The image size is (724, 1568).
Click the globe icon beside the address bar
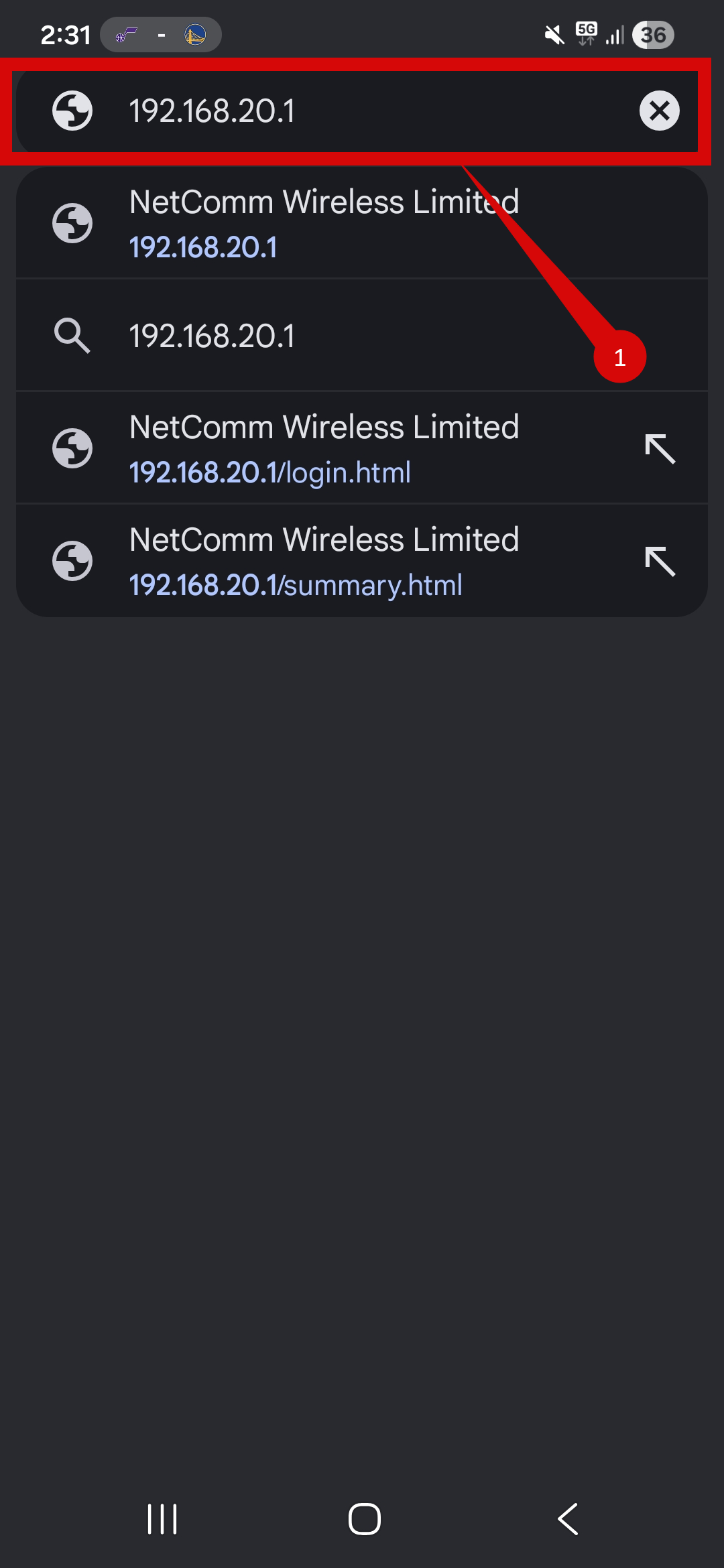(72, 111)
